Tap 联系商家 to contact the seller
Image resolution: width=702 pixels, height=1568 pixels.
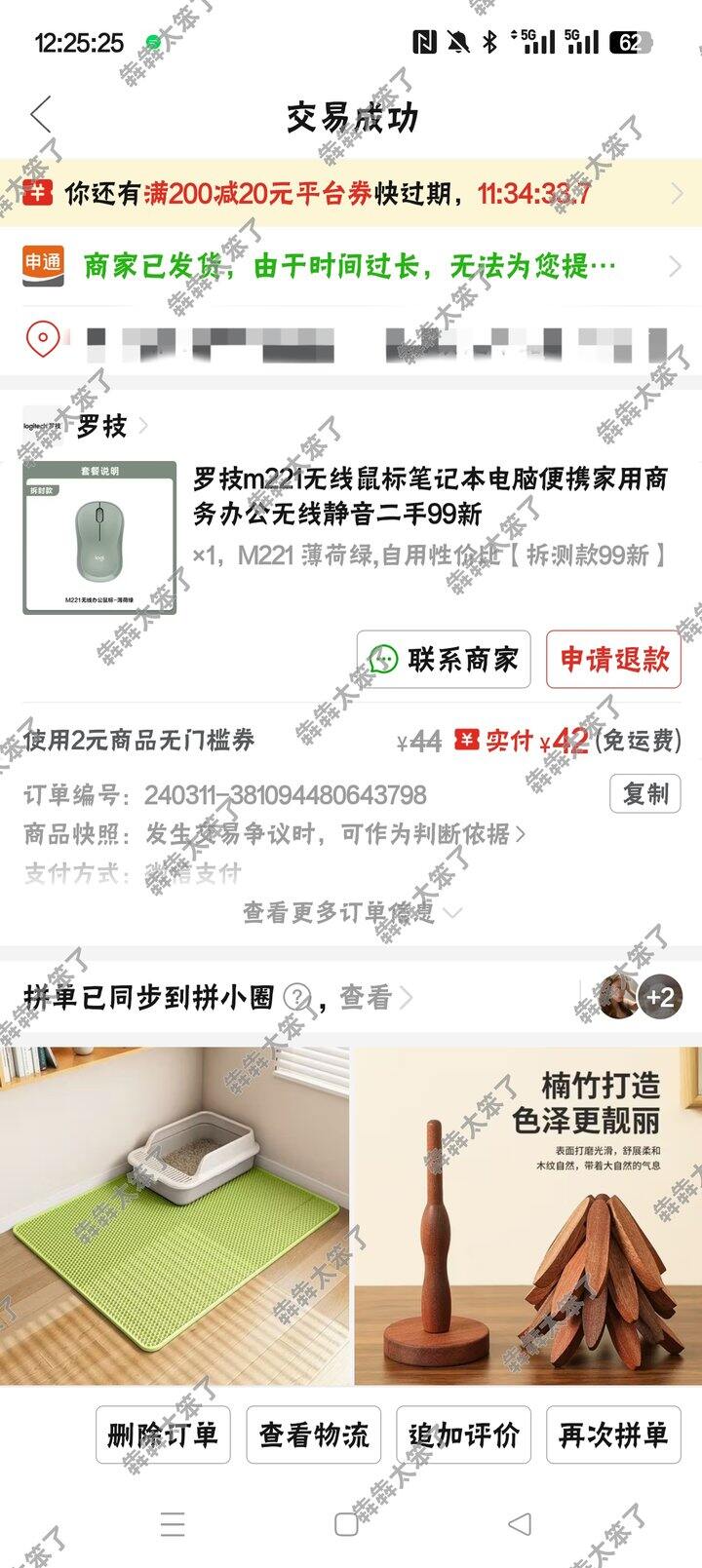click(x=444, y=660)
